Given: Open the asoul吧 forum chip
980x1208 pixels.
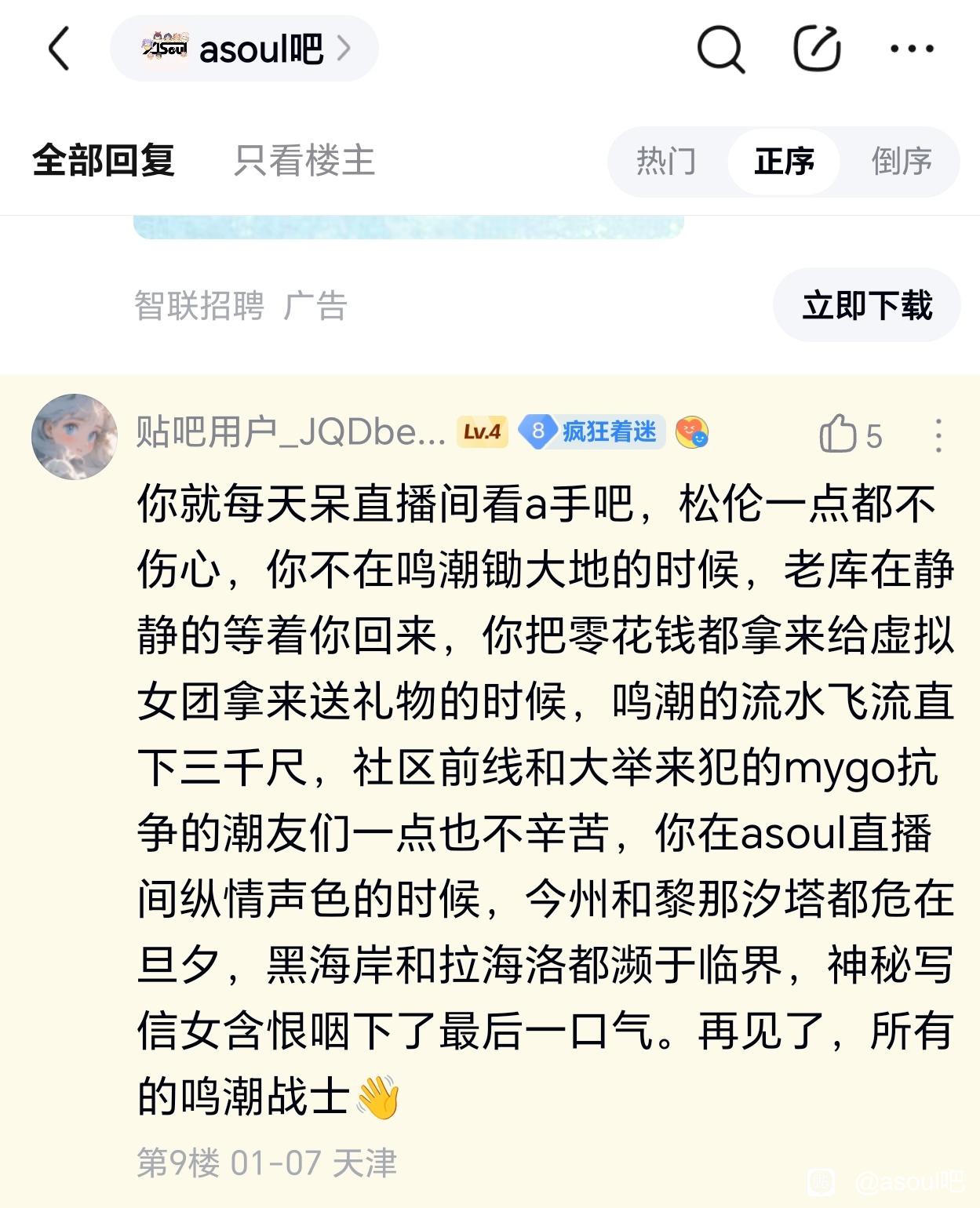Looking at the screenshot, I should (244, 49).
